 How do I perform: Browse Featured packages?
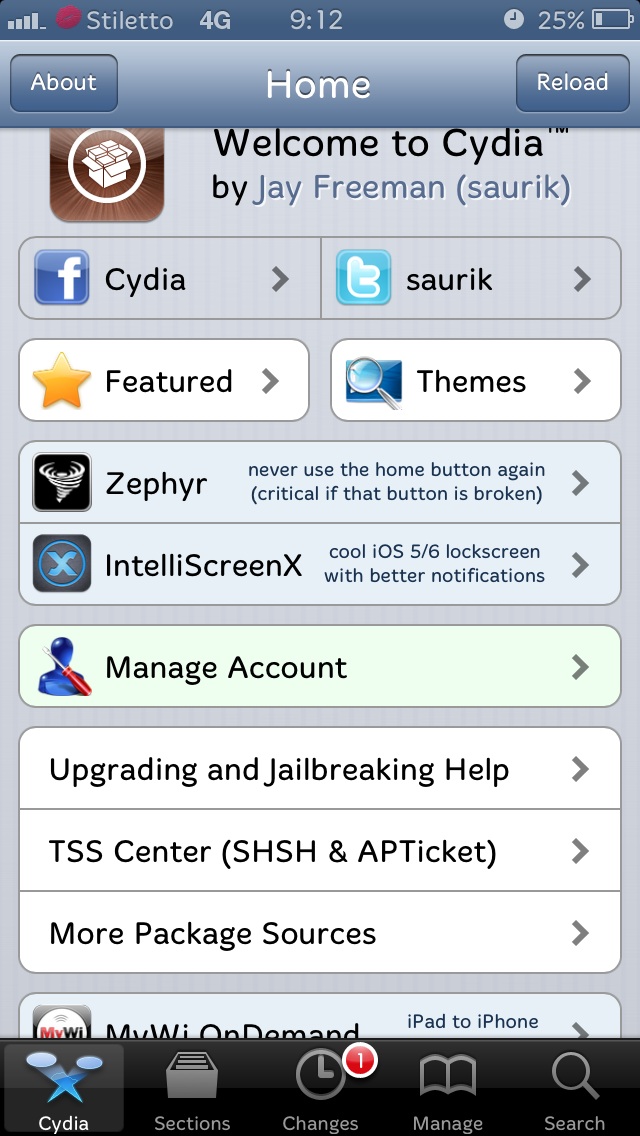(x=164, y=380)
